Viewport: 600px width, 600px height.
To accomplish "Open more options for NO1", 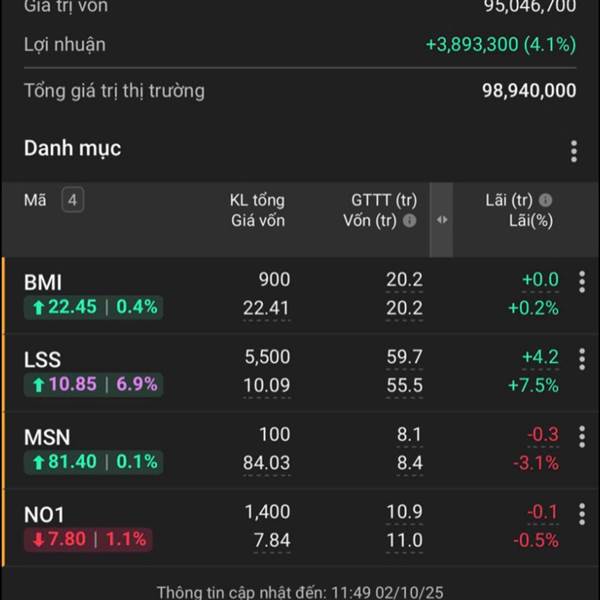I will click(582, 514).
